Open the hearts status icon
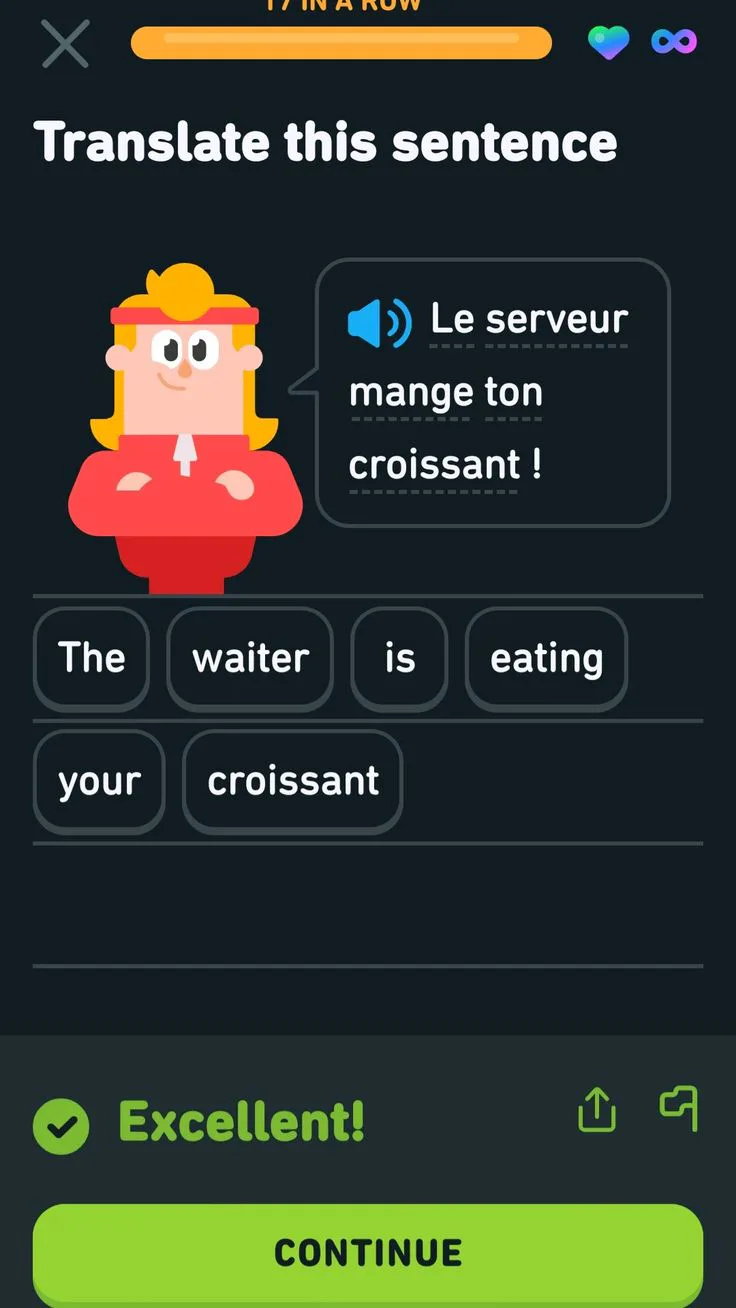This screenshot has width=736, height=1308. [608, 42]
